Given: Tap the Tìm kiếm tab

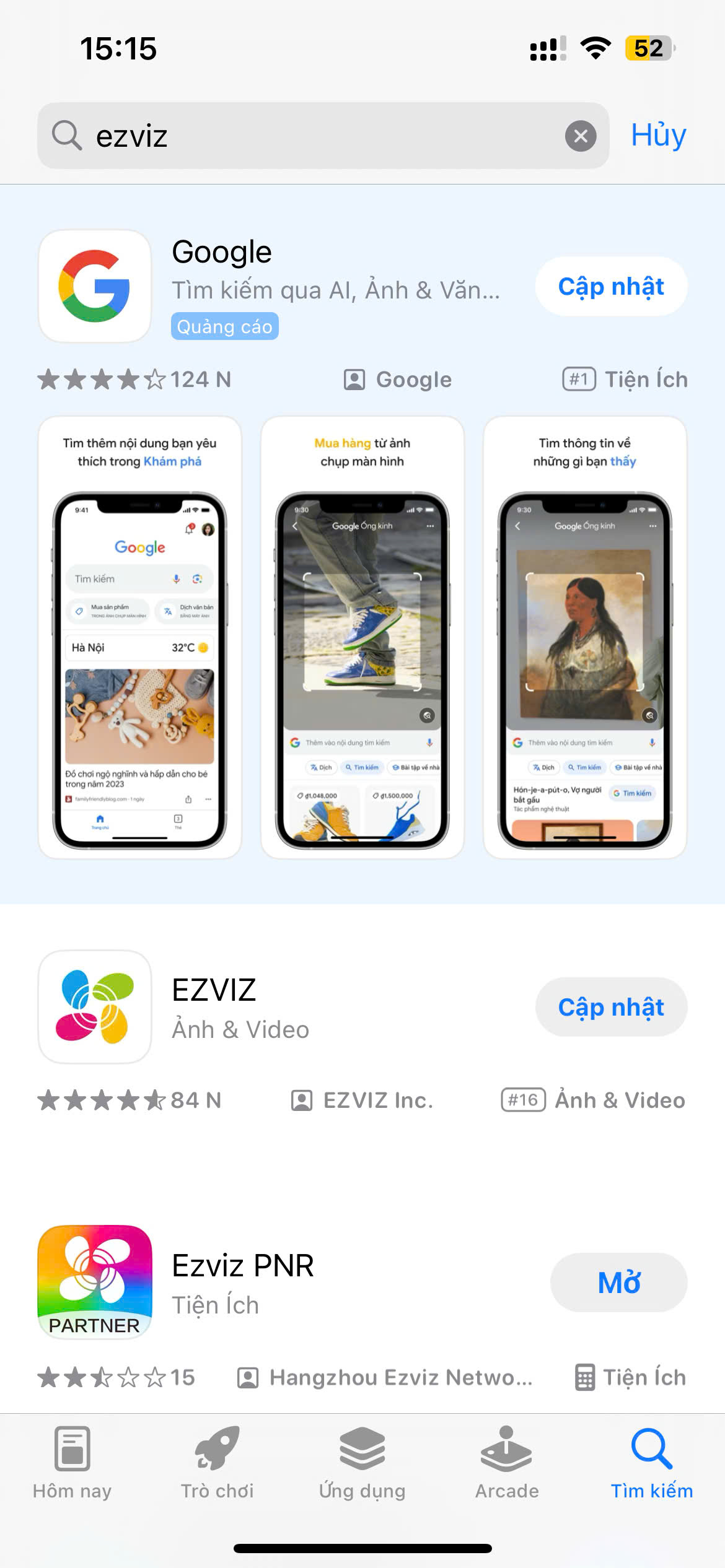Looking at the screenshot, I should 652,1463.
